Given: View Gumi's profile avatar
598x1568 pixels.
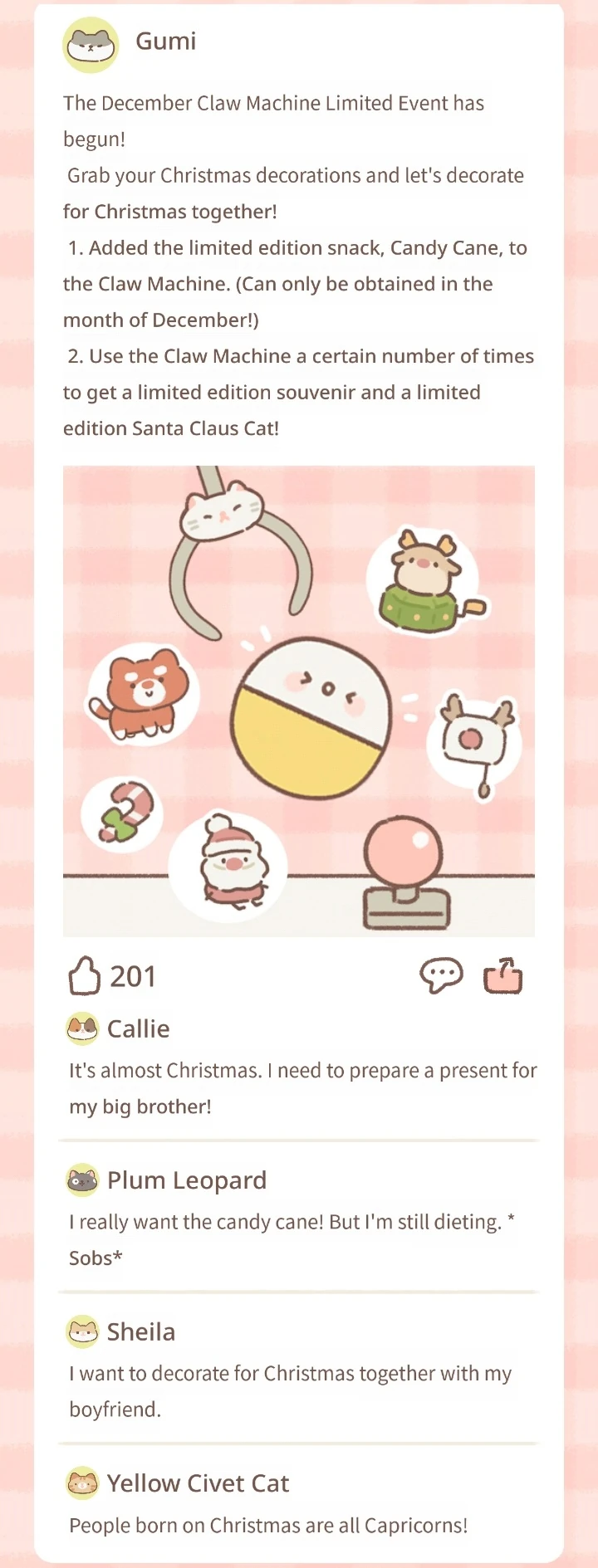Looking at the screenshot, I should point(91,44).
